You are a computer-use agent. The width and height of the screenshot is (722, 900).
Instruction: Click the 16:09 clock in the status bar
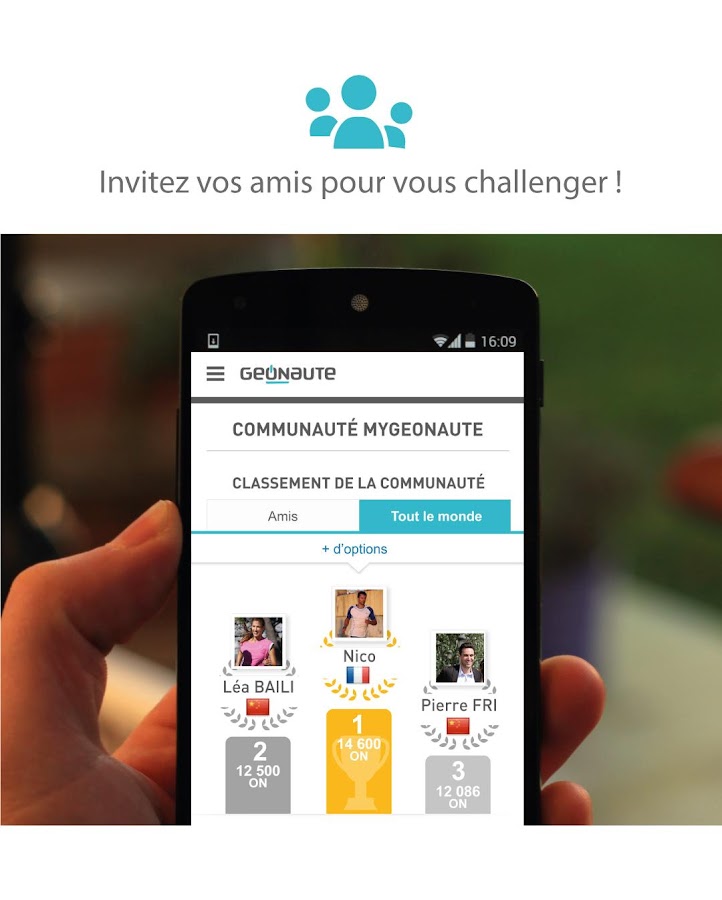(x=499, y=338)
